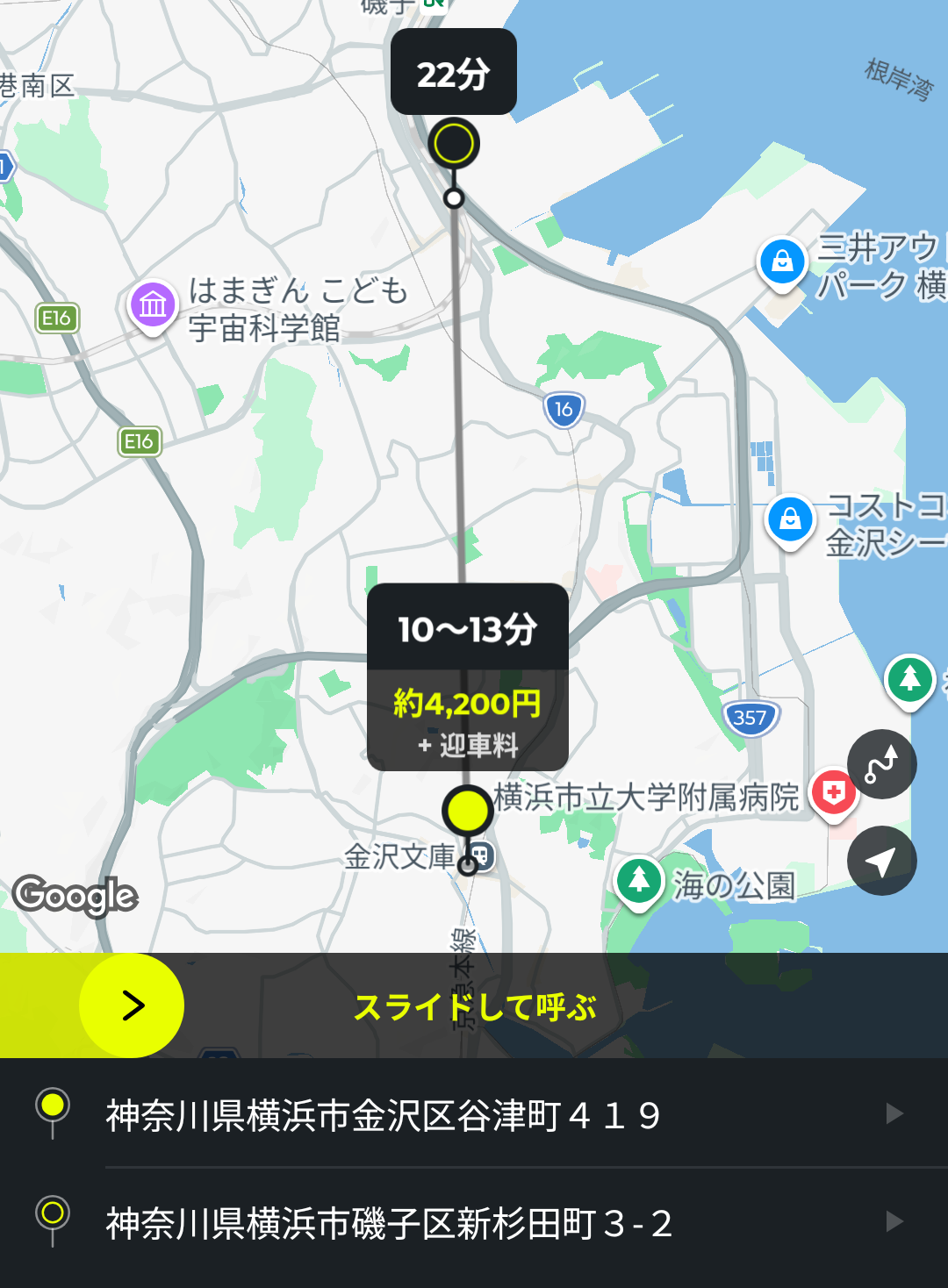The image size is (948, 1288).
Task: Tap the yellow pickup pin on map
Action: pyautogui.click(x=467, y=810)
